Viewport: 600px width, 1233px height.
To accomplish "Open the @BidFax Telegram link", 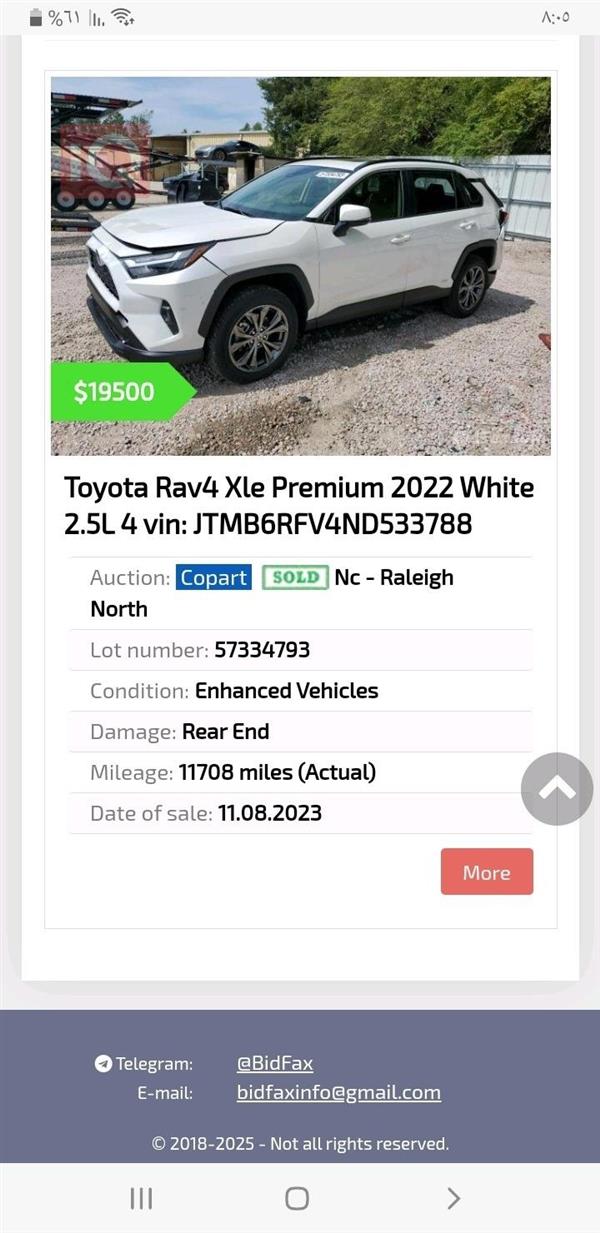I will pyautogui.click(x=275, y=1064).
